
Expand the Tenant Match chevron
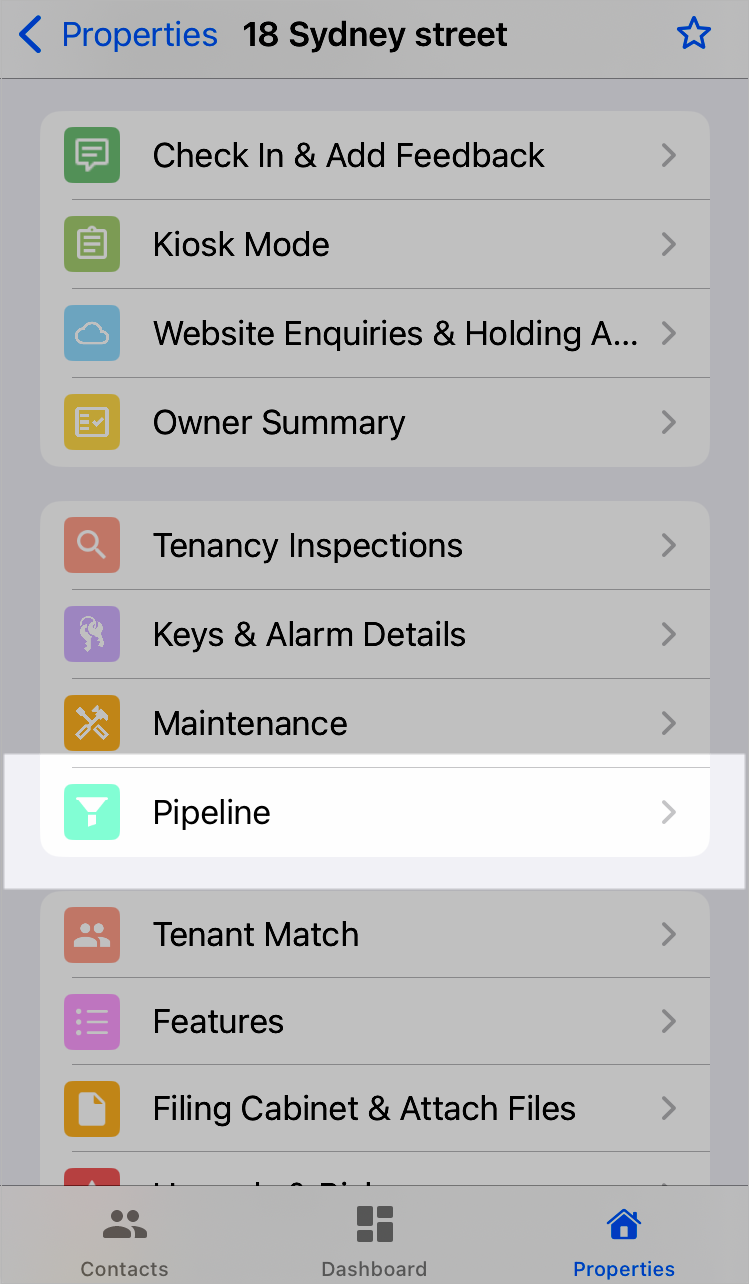tap(668, 934)
